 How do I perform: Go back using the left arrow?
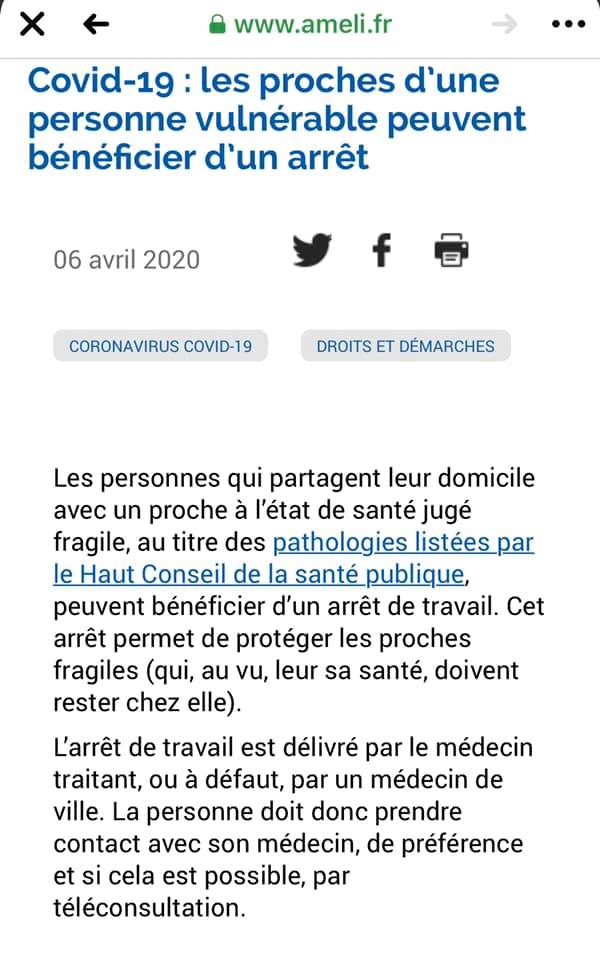point(96,24)
